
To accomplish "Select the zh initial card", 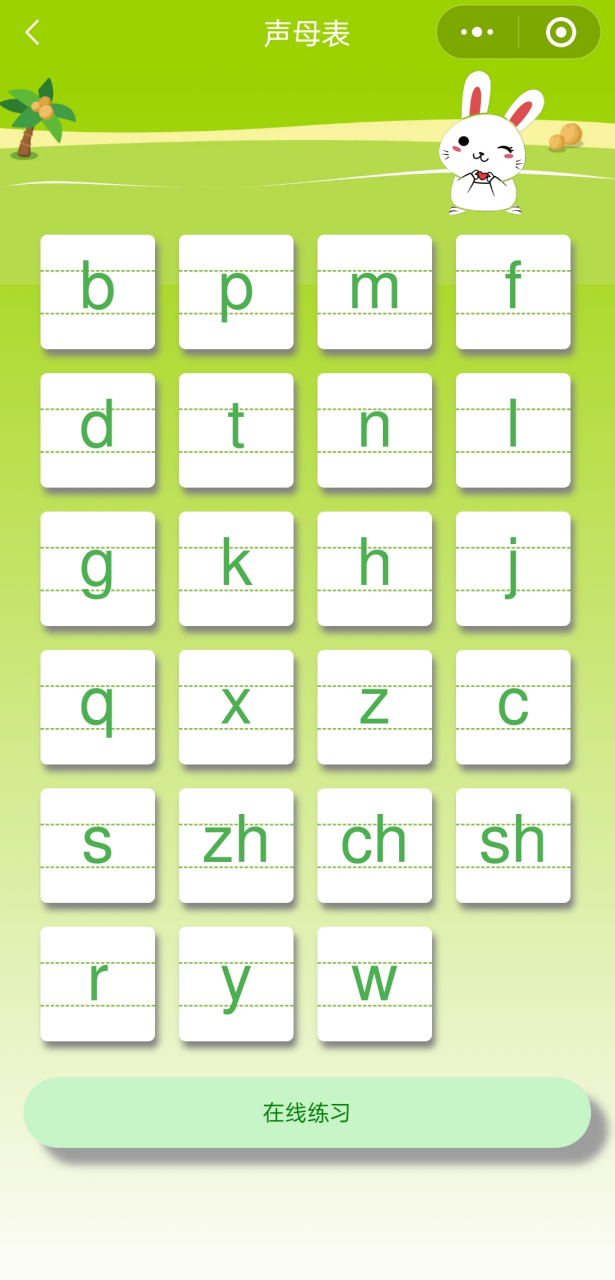I will pos(236,845).
